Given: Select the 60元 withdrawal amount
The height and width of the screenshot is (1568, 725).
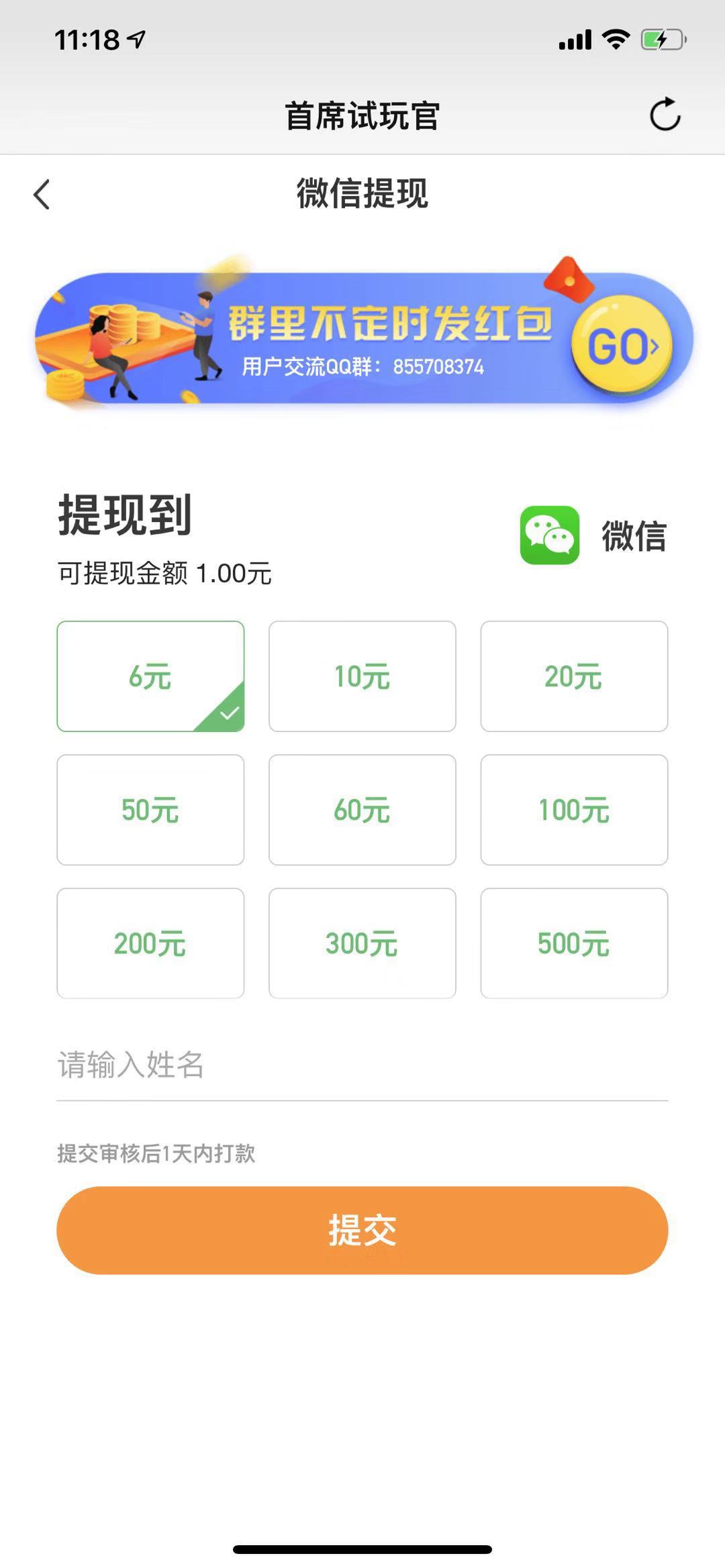Looking at the screenshot, I should pyautogui.click(x=362, y=809).
